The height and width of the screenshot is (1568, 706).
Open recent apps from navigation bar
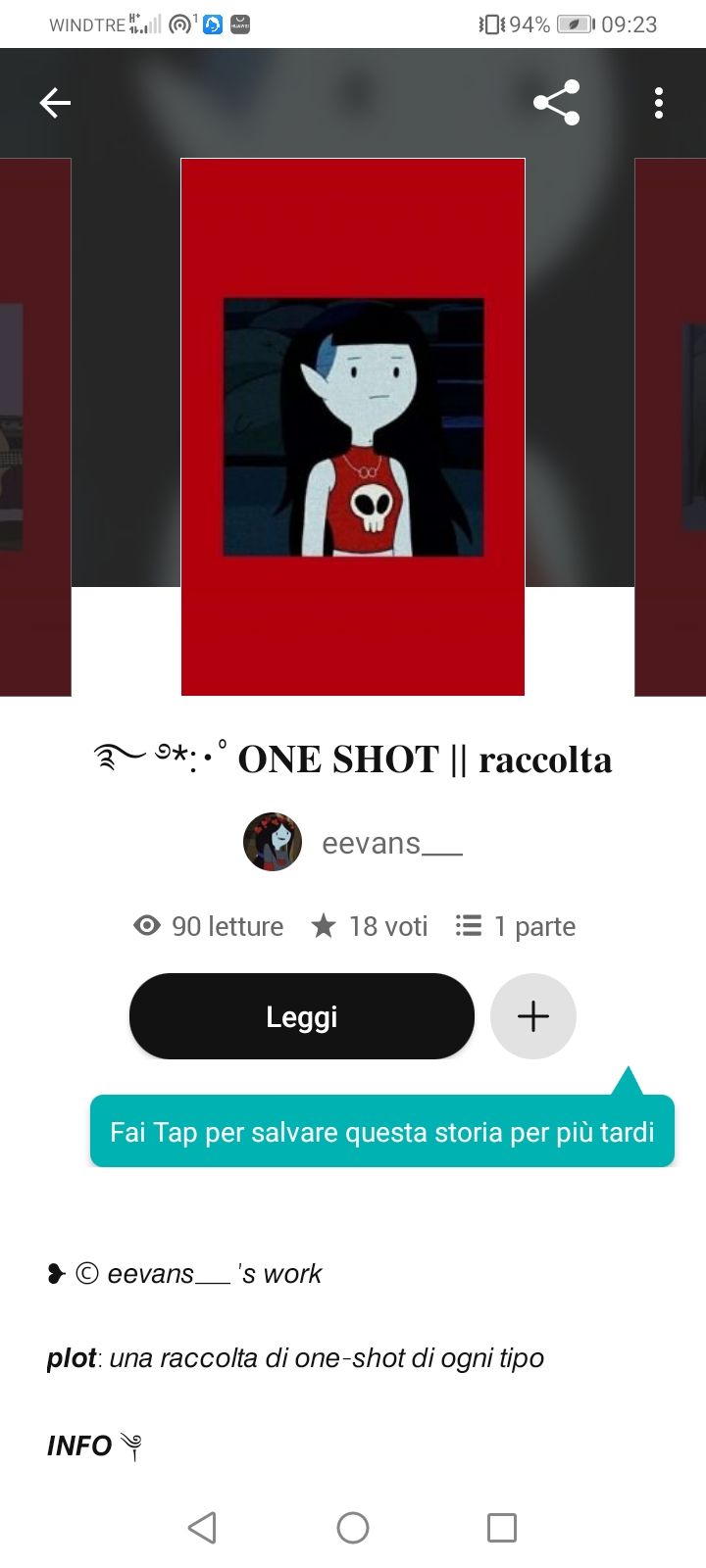pos(501,1527)
